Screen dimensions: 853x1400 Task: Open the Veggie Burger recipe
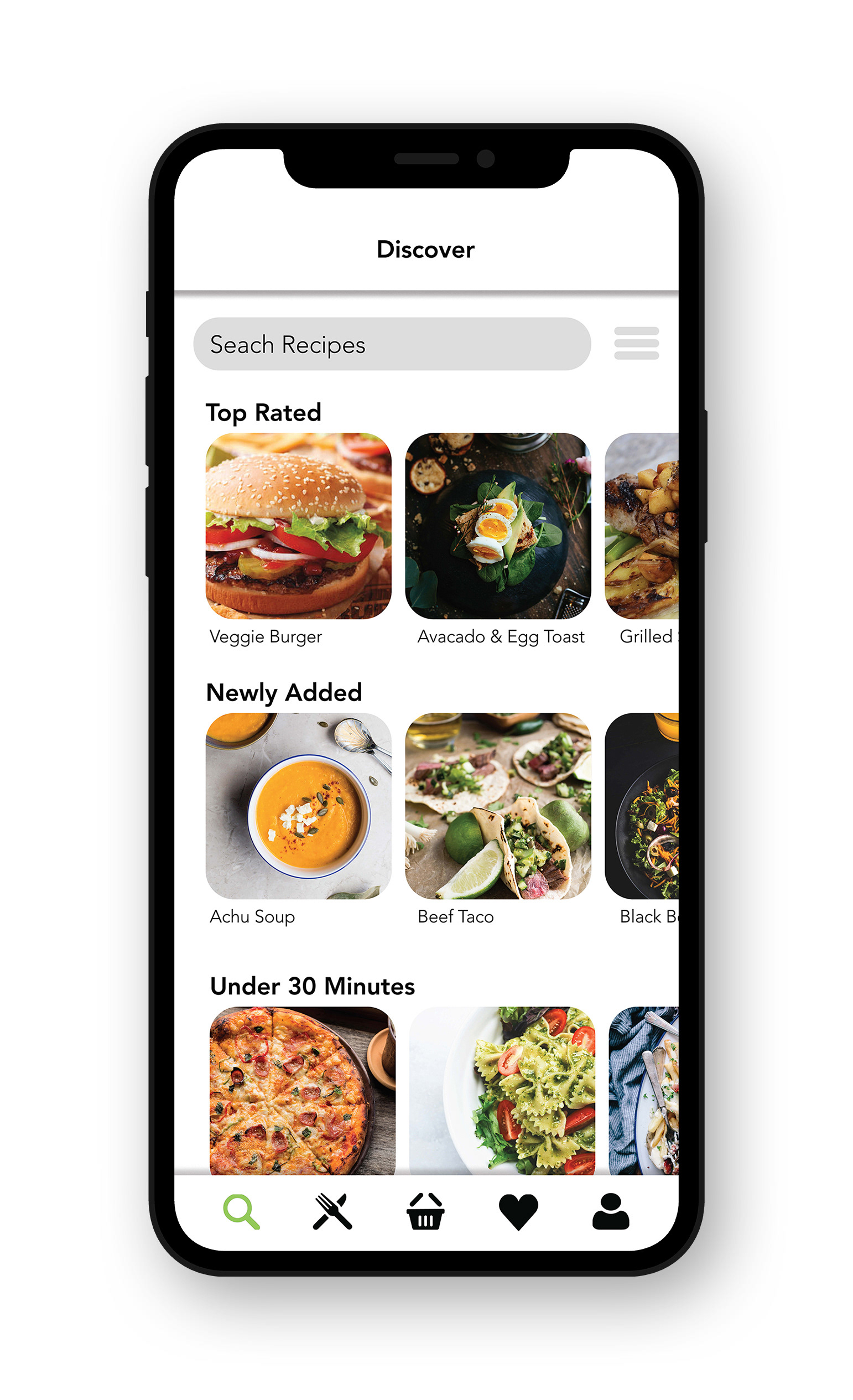(x=298, y=526)
